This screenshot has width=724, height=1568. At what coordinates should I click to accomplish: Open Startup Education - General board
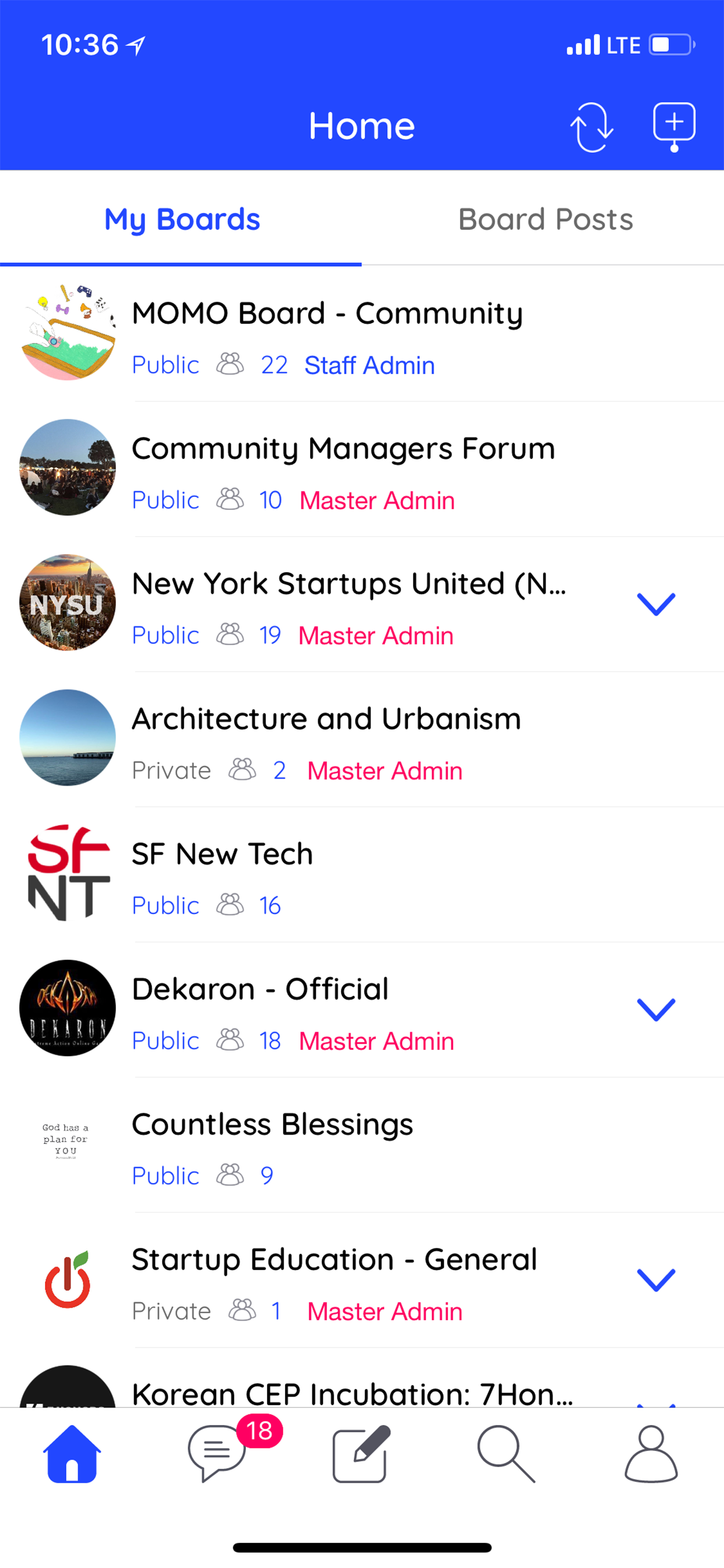point(334,1260)
